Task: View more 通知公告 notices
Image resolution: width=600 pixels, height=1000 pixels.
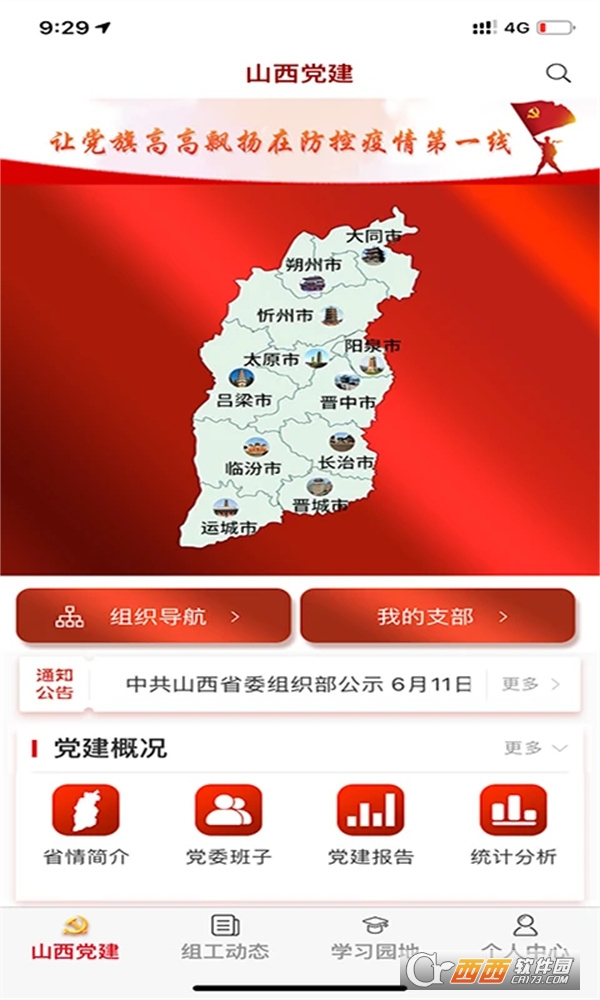Action: pyautogui.click(x=530, y=685)
